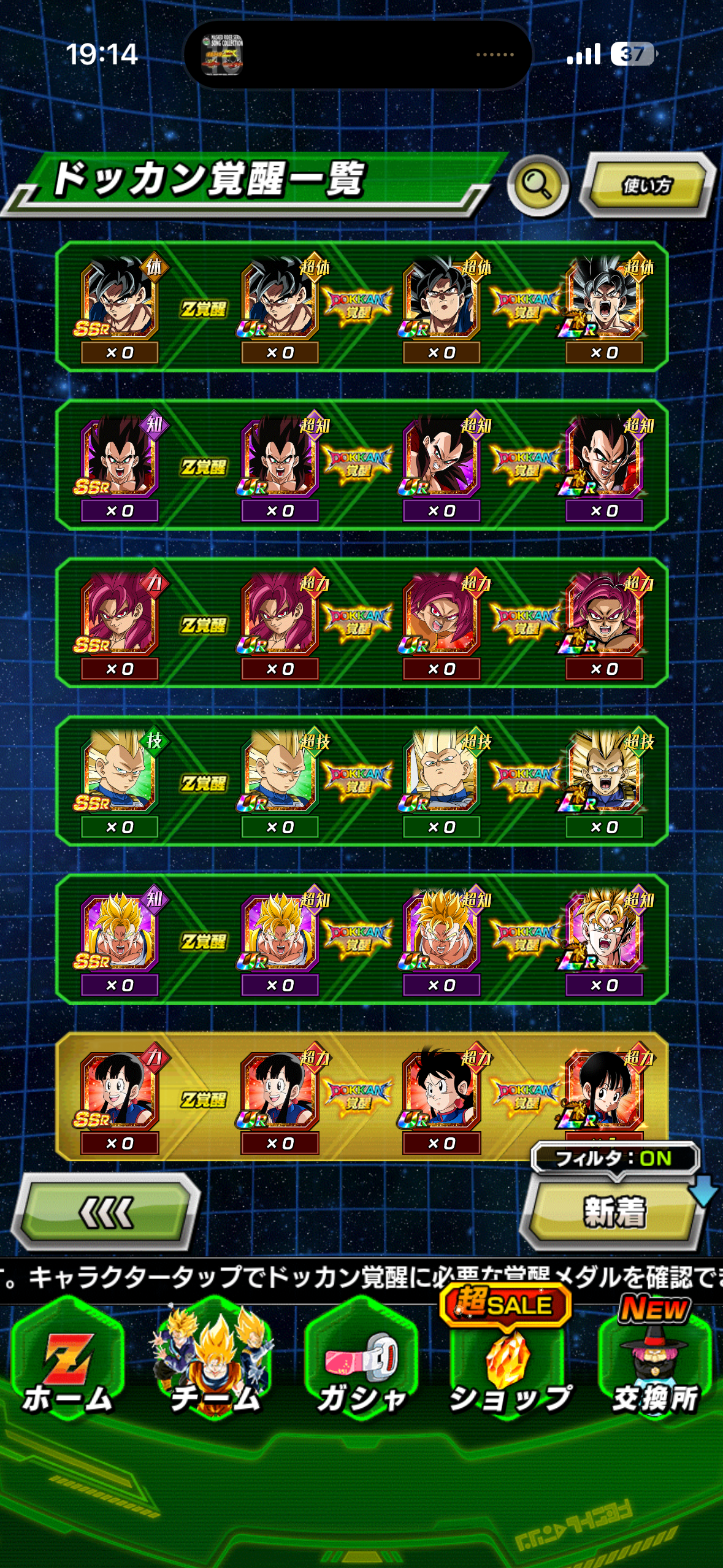
Task: Tap the フィルタ：ON filter indicator
Action: [614, 1158]
